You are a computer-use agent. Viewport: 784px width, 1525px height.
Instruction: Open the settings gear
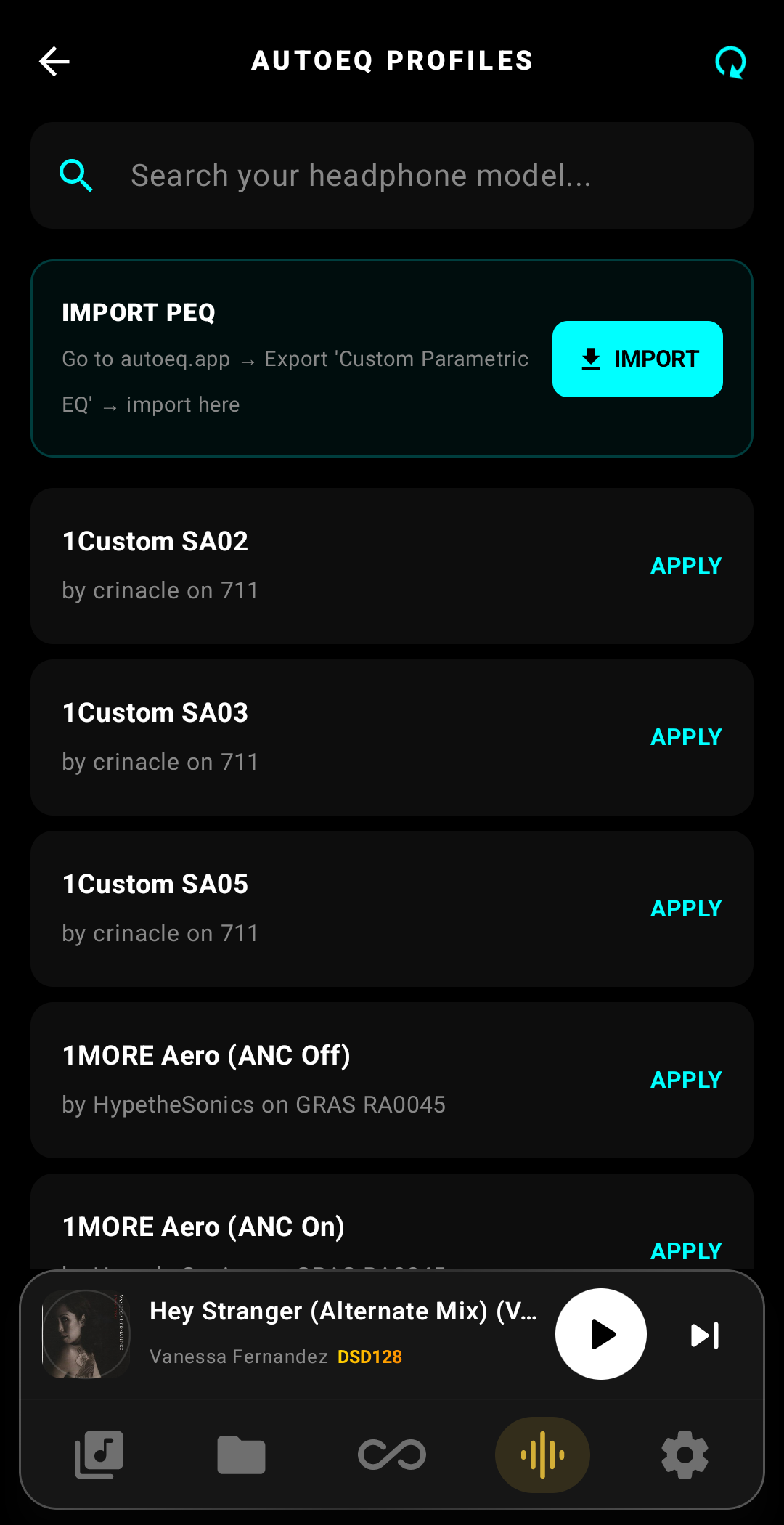(685, 1455)
